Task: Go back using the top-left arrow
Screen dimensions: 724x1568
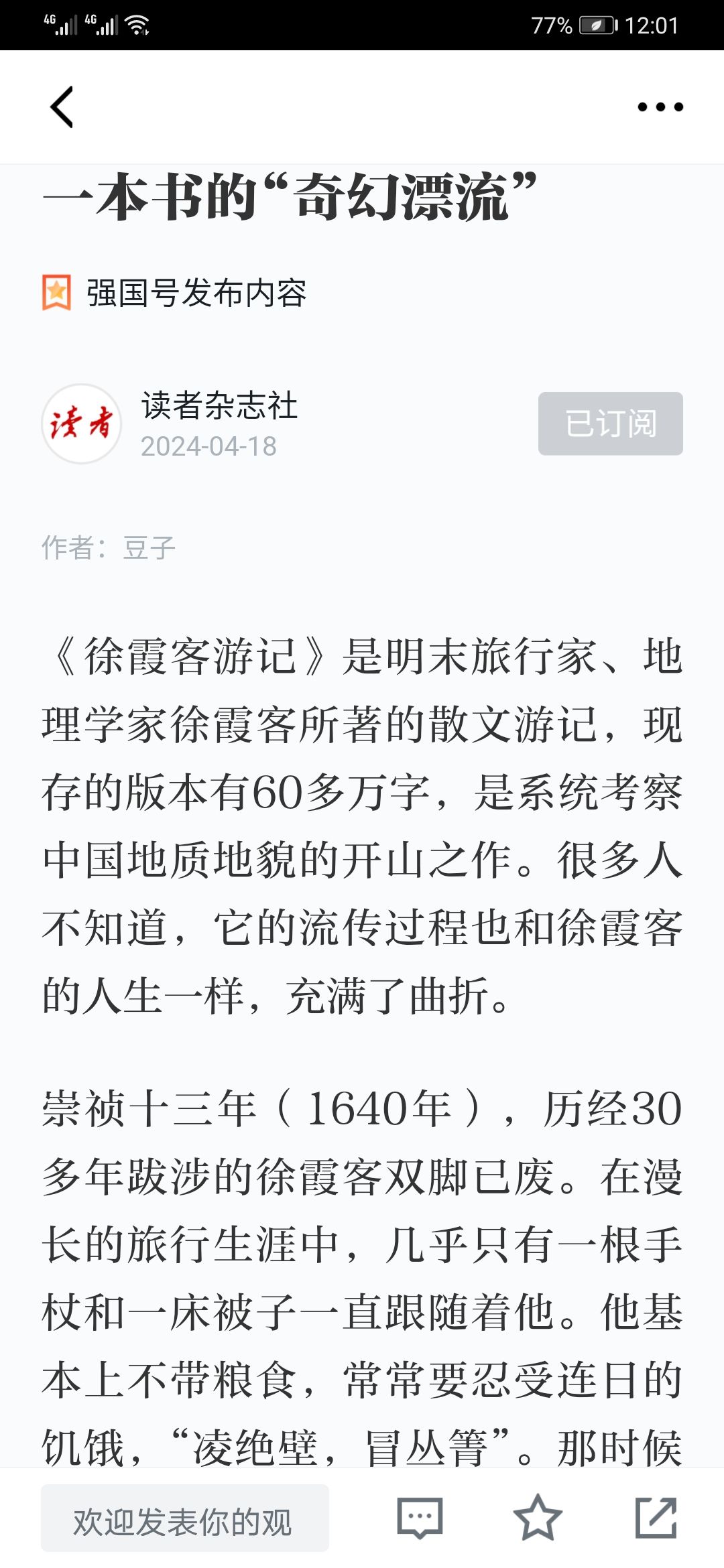Action: [62, 107]
